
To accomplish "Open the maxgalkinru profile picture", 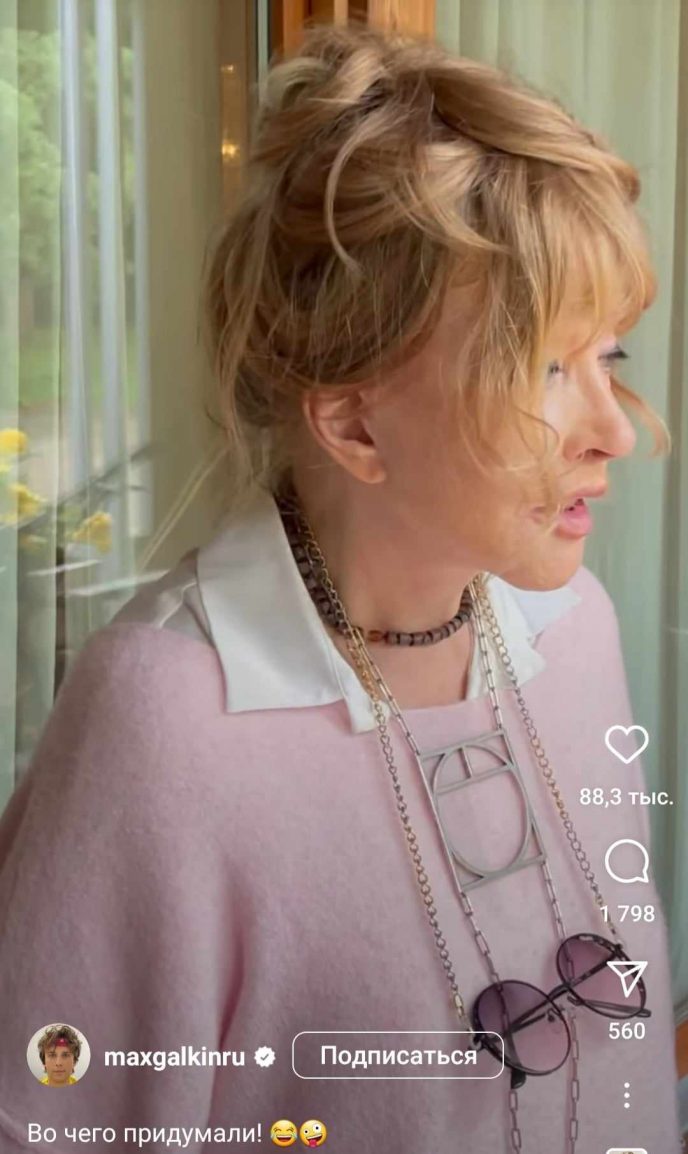I will [58, 1055].
